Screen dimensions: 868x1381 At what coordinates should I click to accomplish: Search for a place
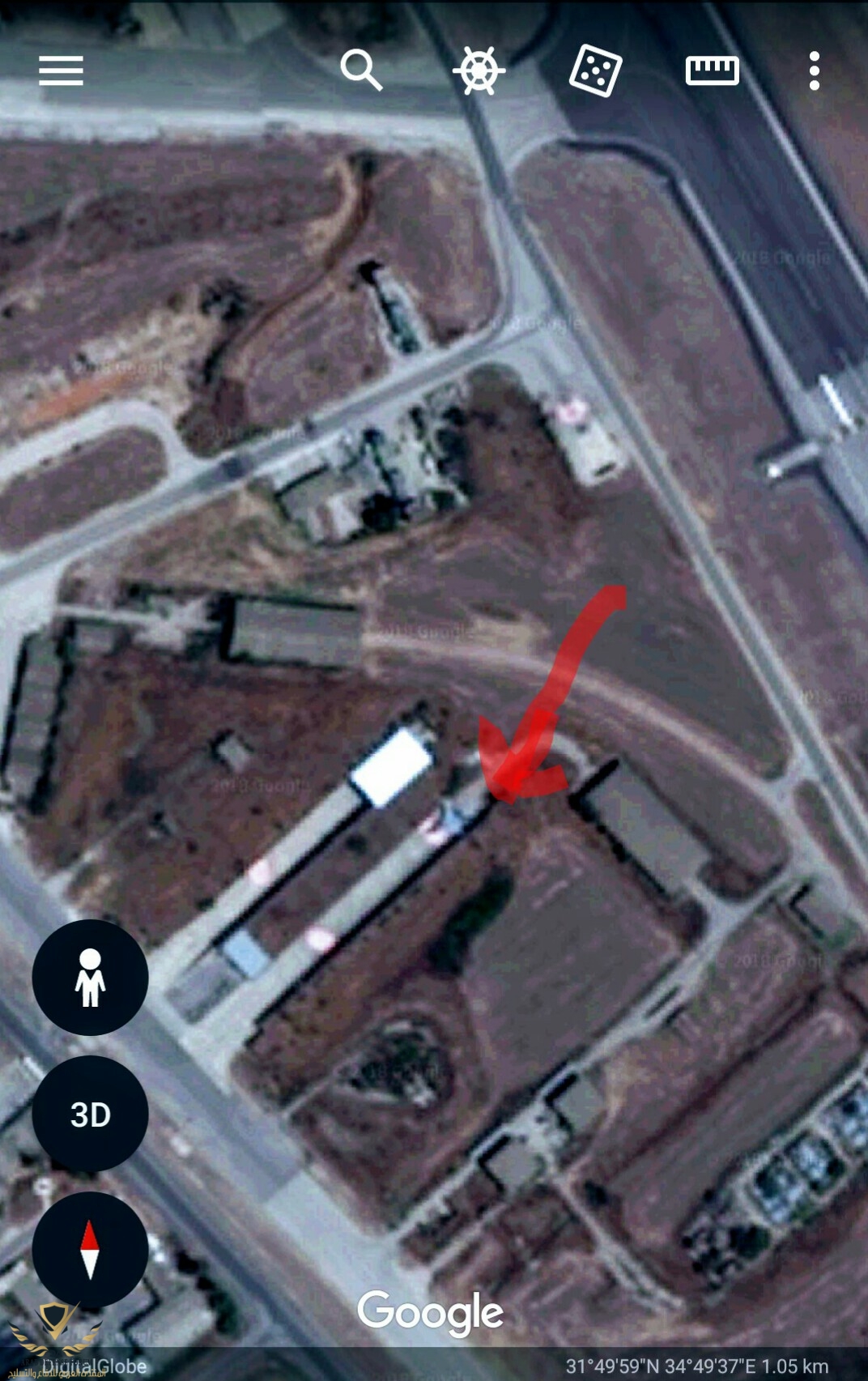coord(360,70)
